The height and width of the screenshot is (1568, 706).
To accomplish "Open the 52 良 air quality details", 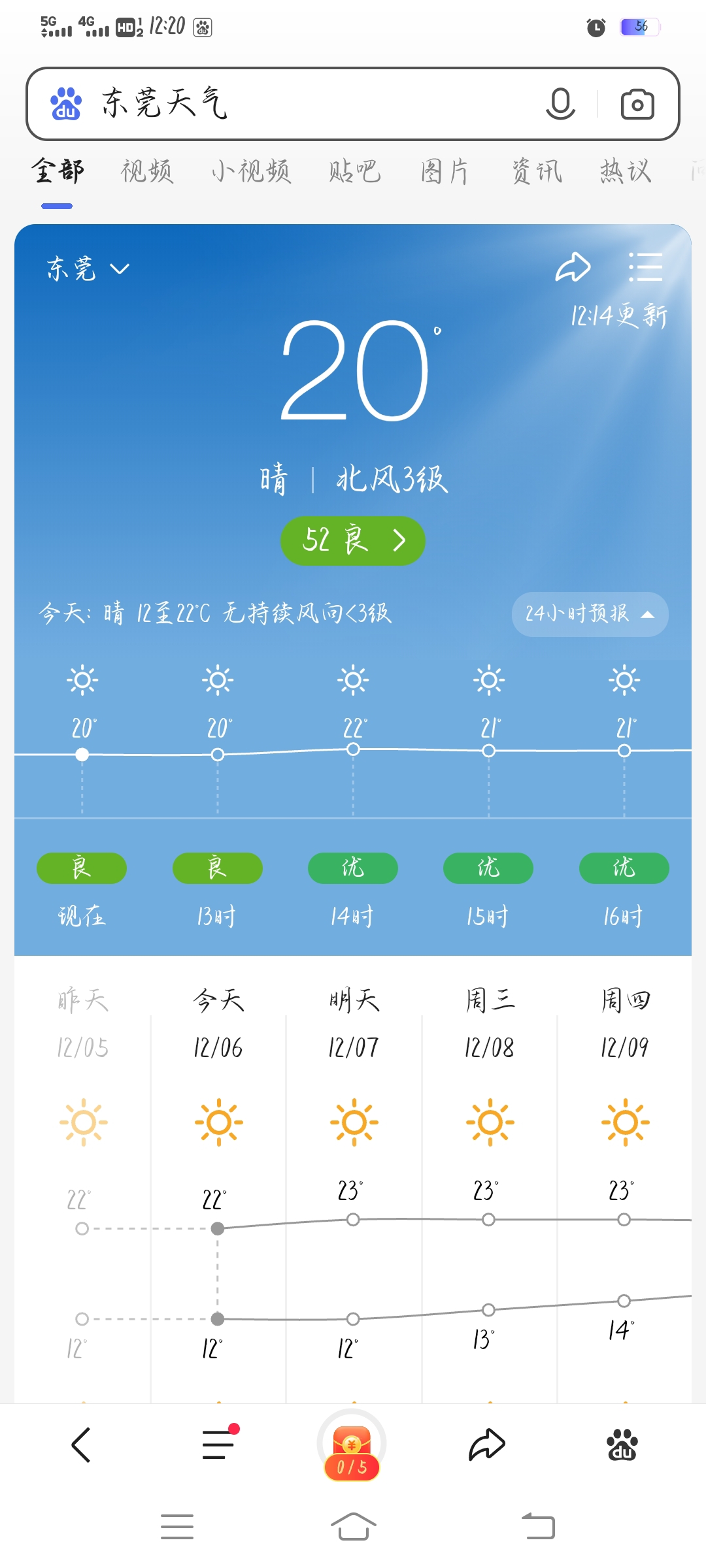I will tap(353, 540).
